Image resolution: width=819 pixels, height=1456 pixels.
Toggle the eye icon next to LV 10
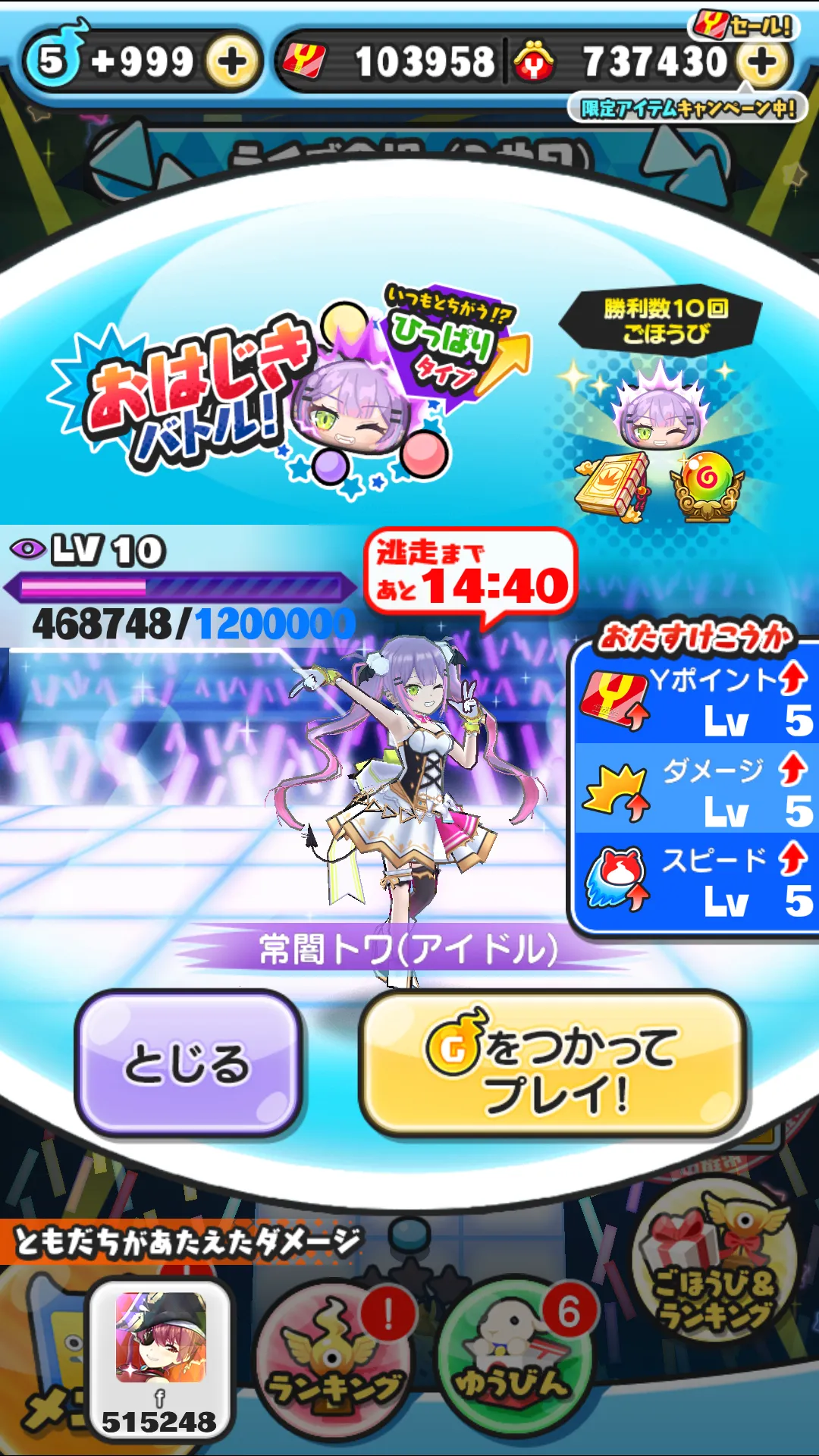(28, 548)
